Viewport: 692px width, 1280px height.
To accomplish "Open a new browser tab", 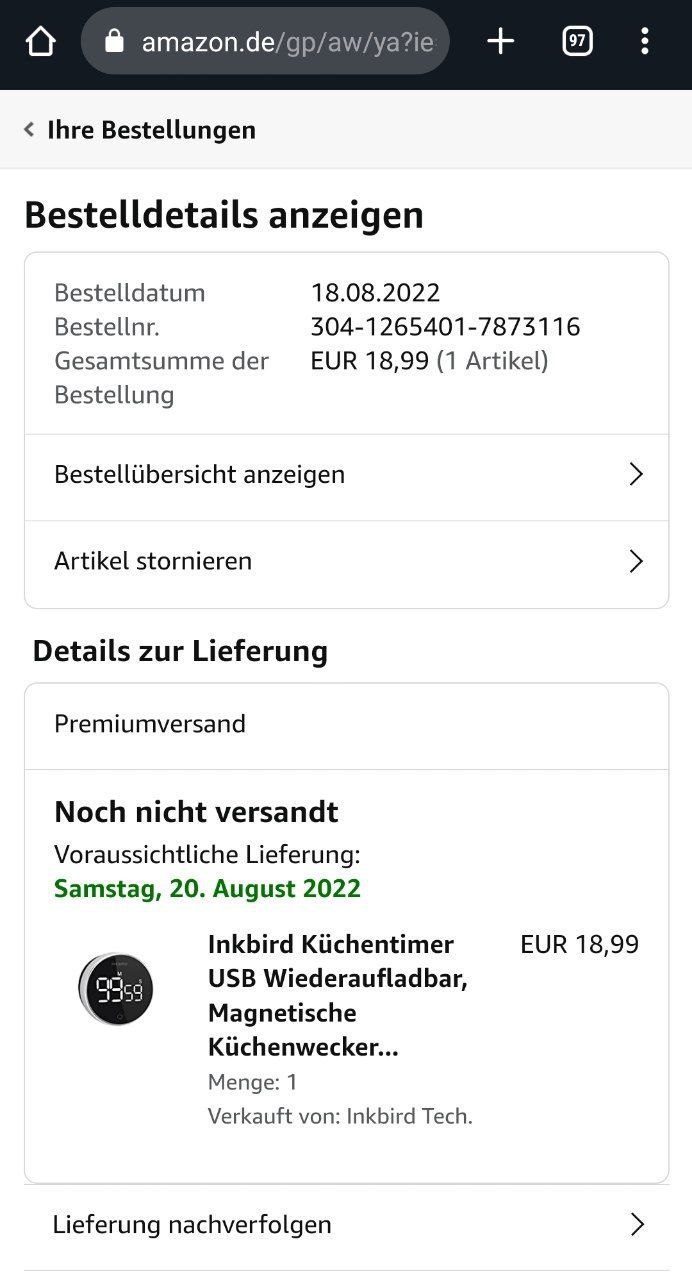I will (500, 41).
